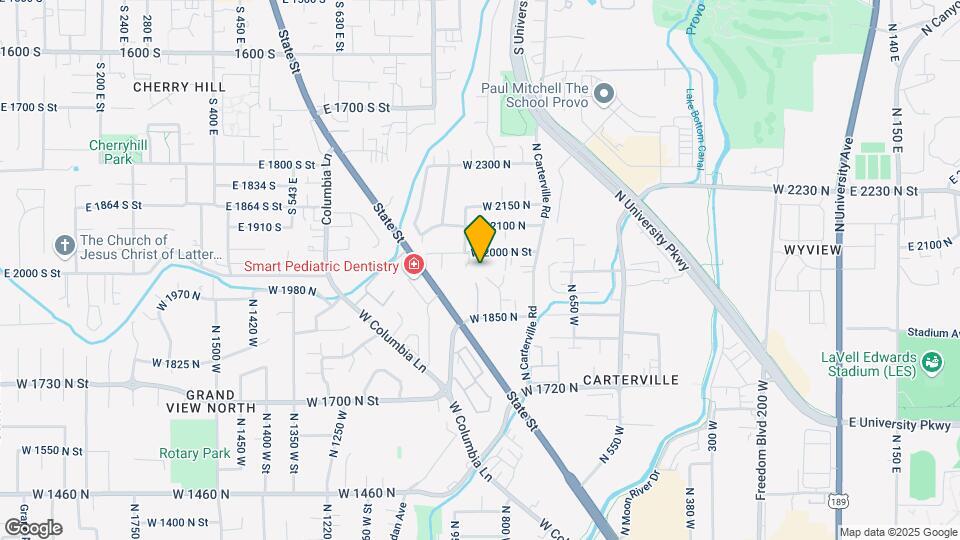This screenshot has height=540, width=960.
Task: Open LaVell Edwards Stadium place pin
Action: tap(933, 361)
